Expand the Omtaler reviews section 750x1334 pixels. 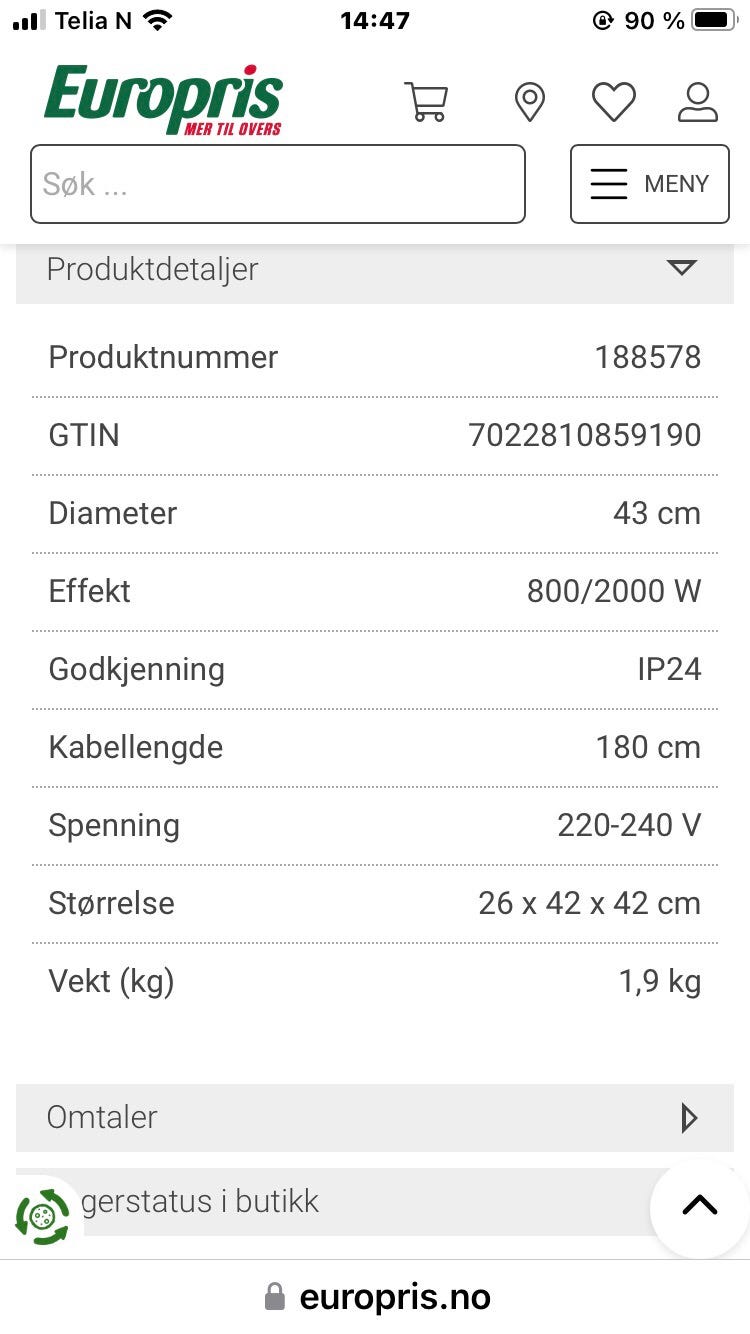375,1117
